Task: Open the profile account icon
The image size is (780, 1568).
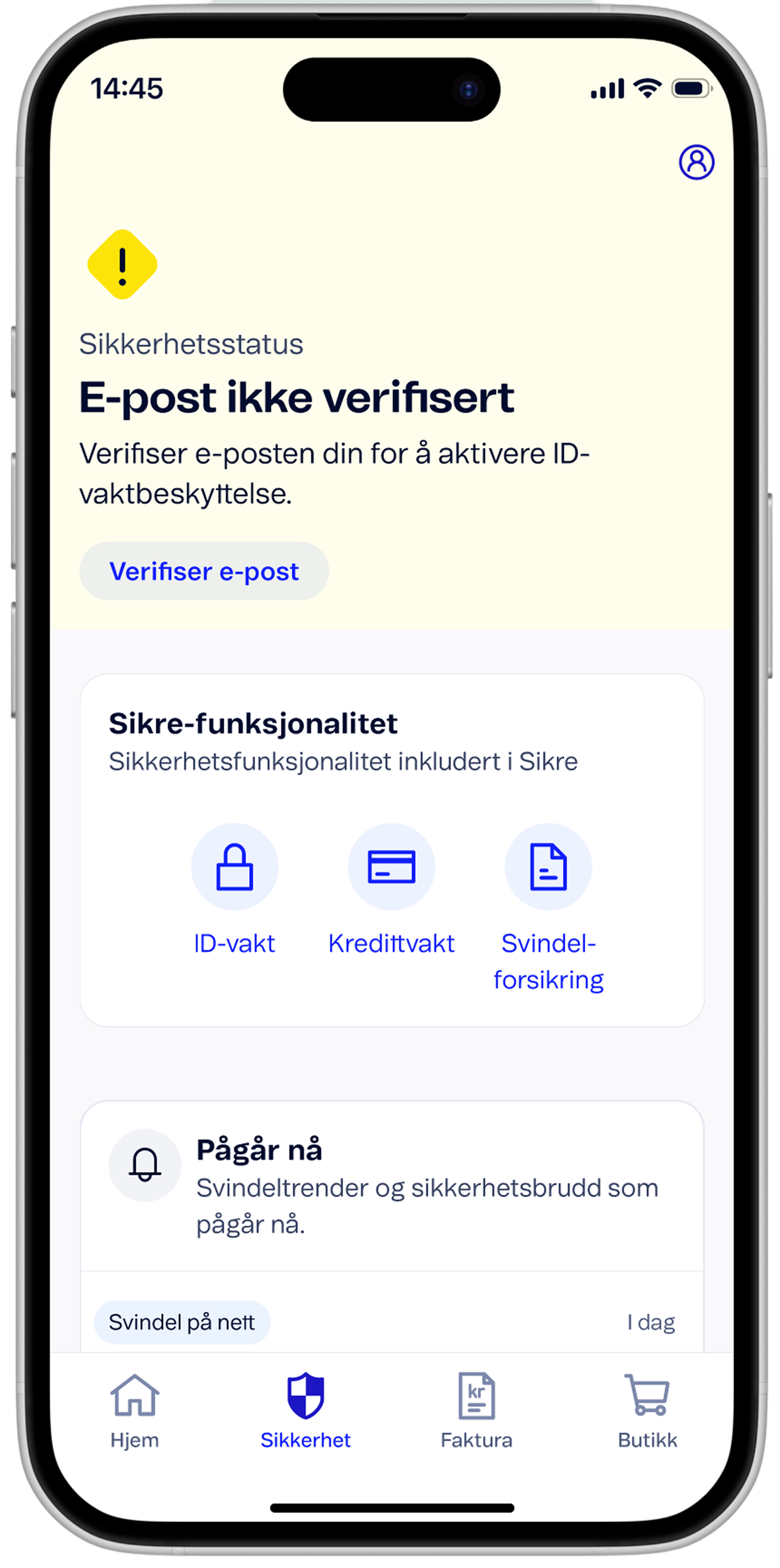Action: [x=697, y=162]
